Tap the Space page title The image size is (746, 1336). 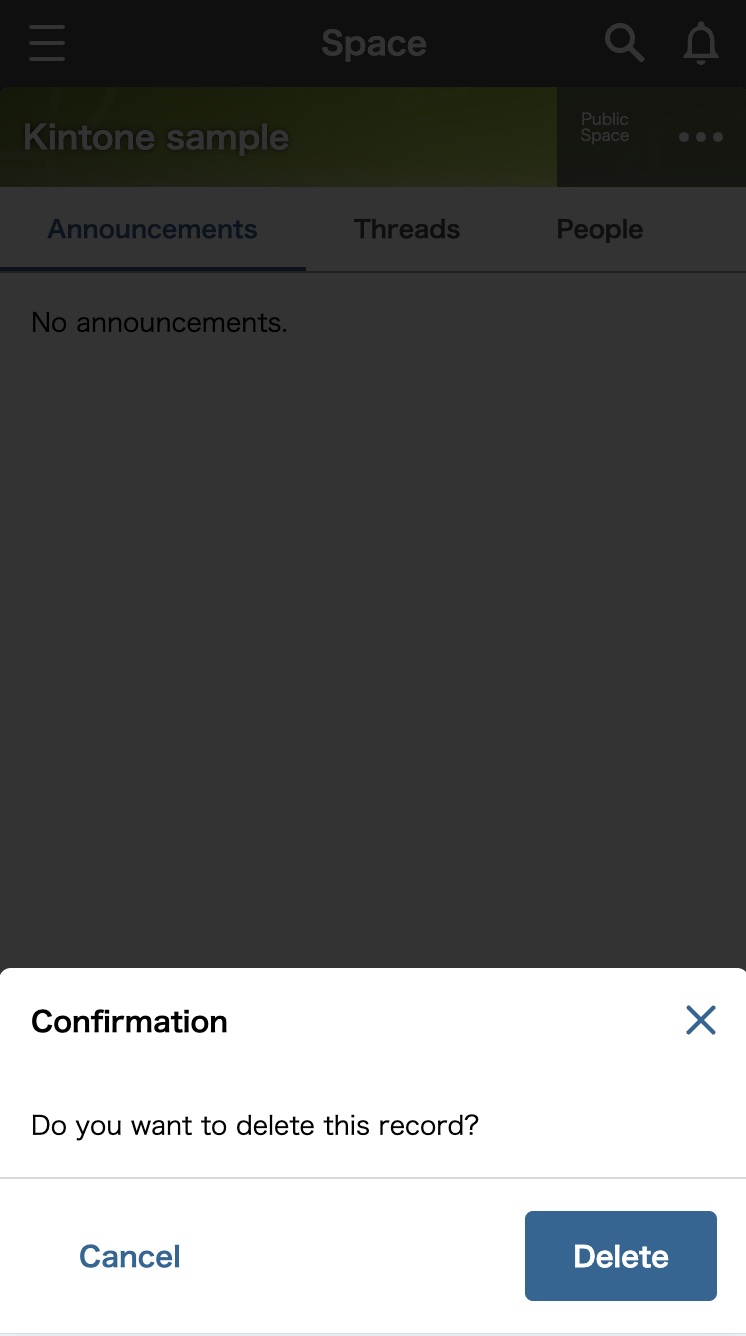(373, 43)
